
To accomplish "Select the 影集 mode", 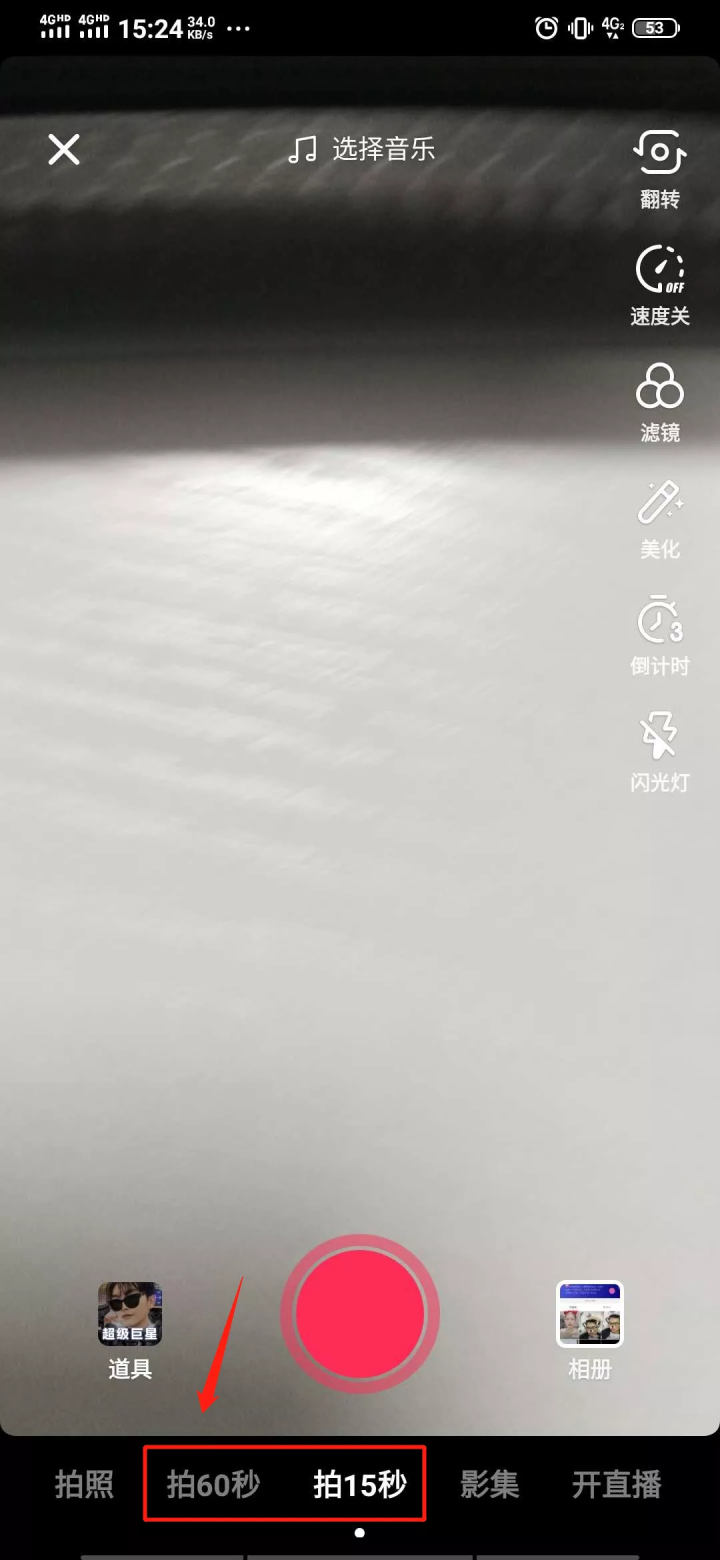I will (x=489, y=1486).
